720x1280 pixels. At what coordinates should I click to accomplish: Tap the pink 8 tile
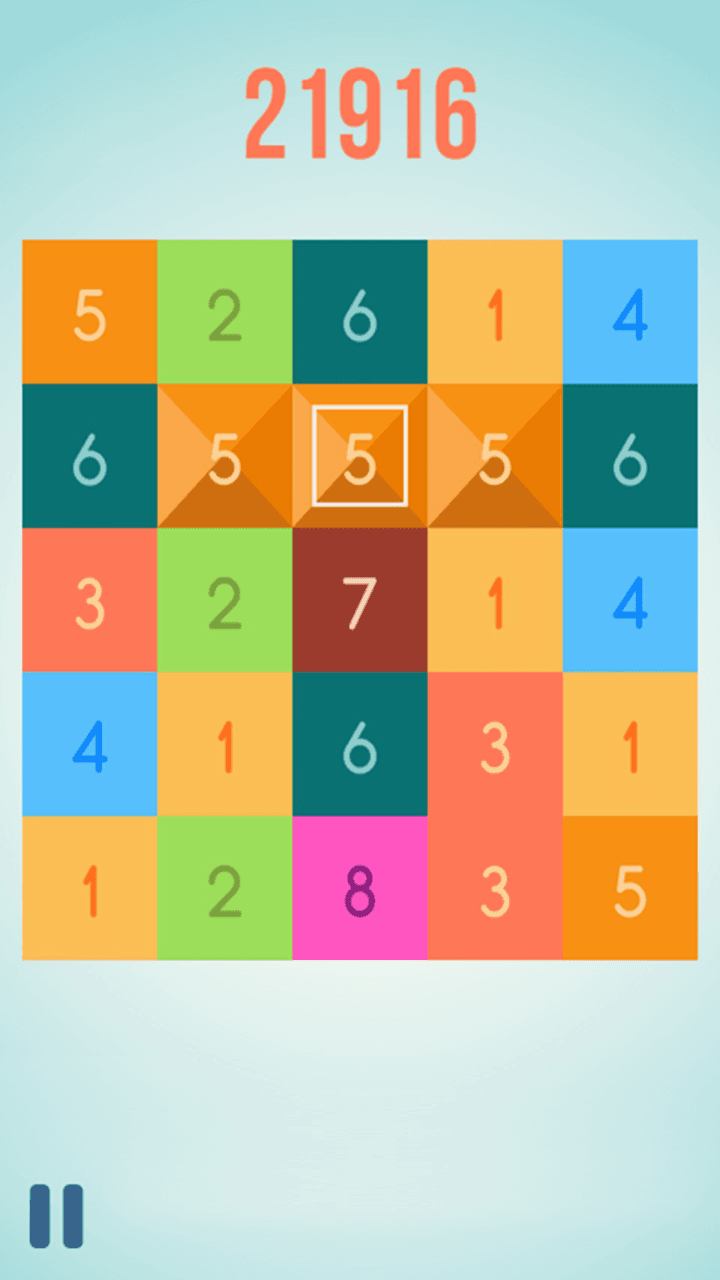coord(360,890)
